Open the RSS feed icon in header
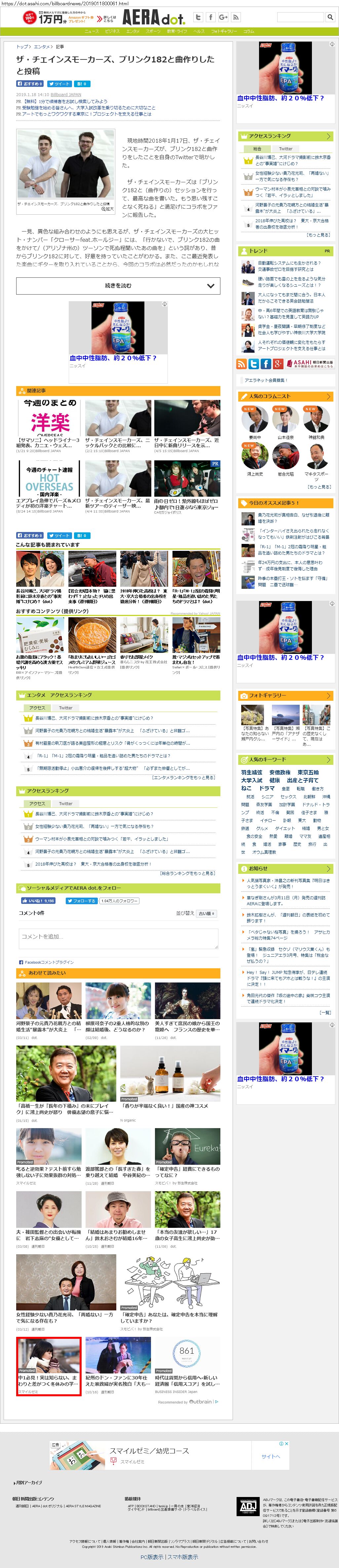The image size is (339, 1568). click(236, 17)
